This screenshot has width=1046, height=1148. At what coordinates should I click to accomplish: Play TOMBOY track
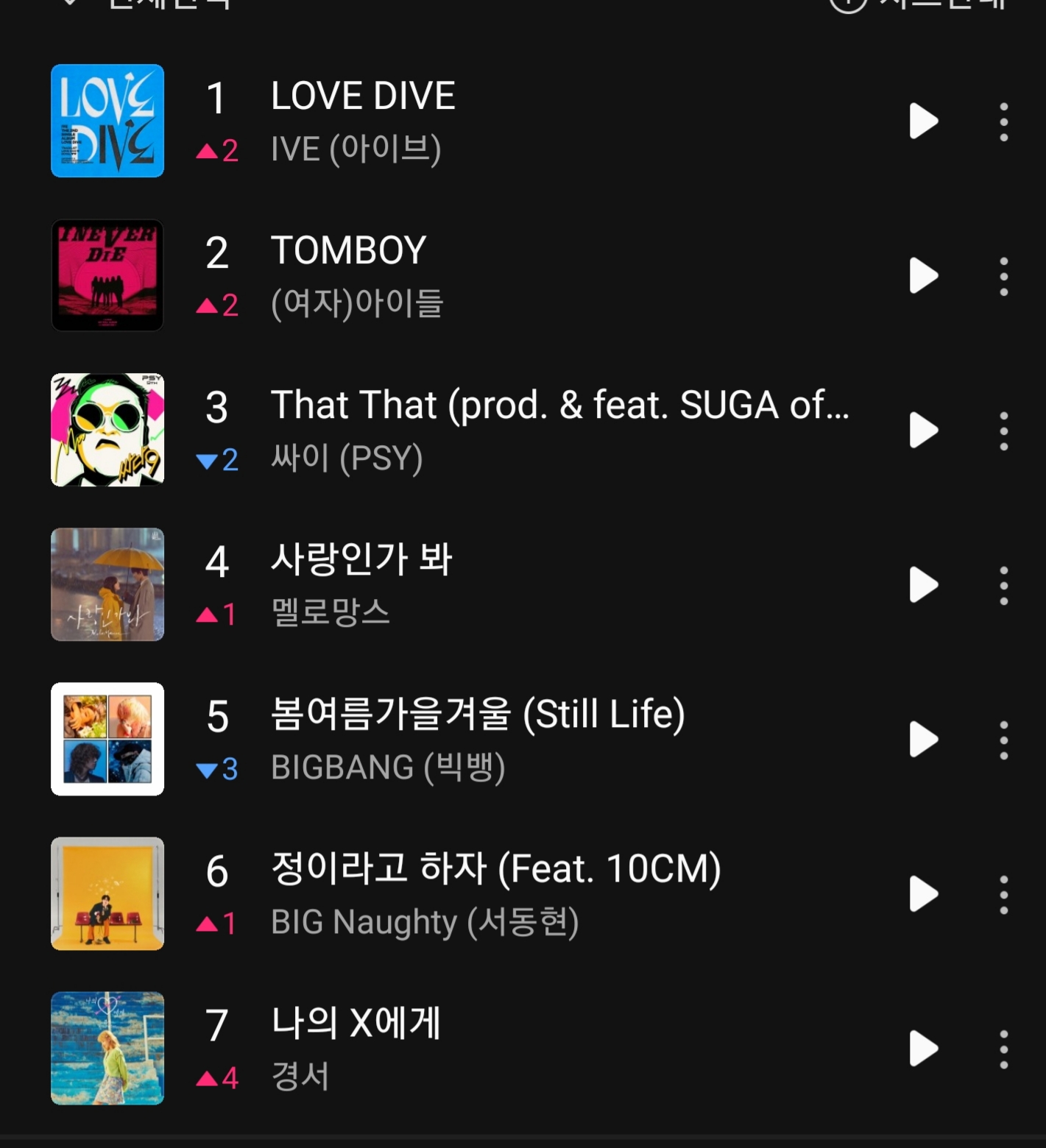point(923,276)
